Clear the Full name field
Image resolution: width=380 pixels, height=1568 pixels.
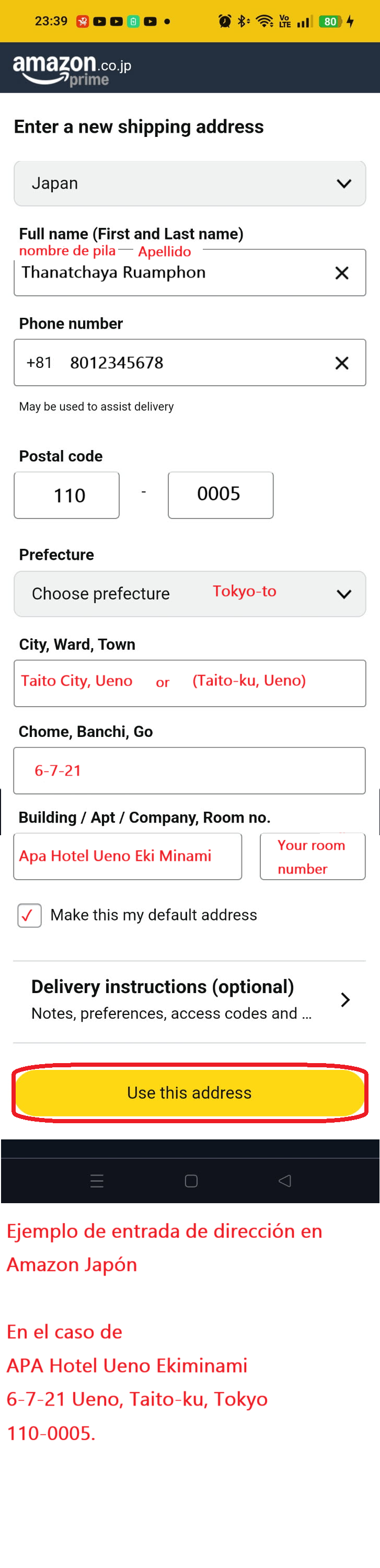(x=342, y=273)
